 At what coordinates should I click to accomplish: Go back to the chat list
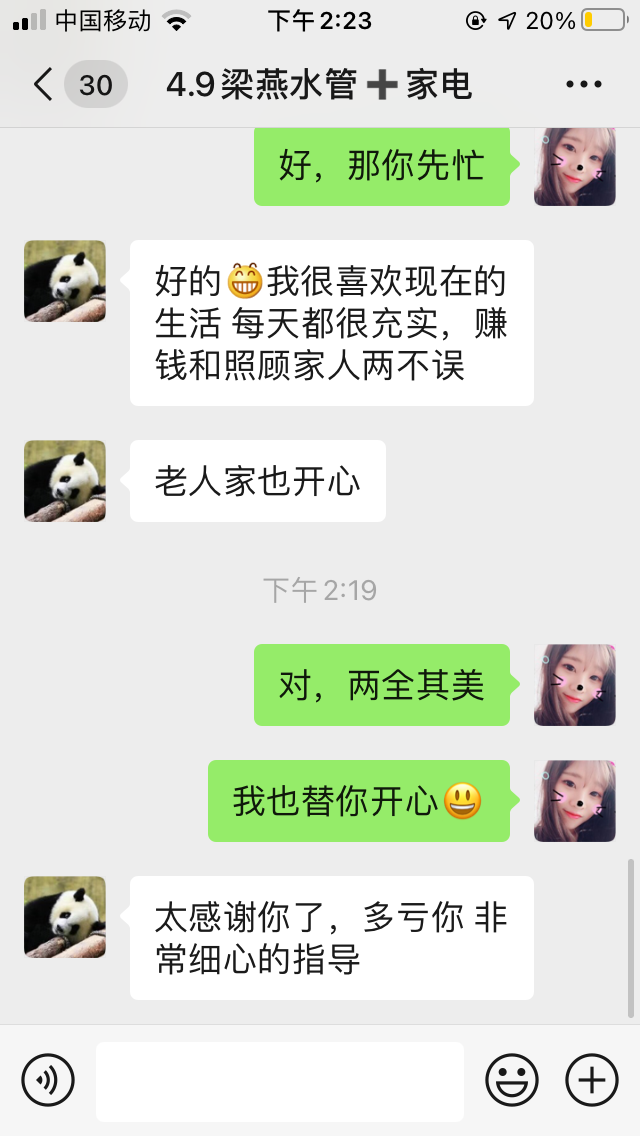pos(44,85)
